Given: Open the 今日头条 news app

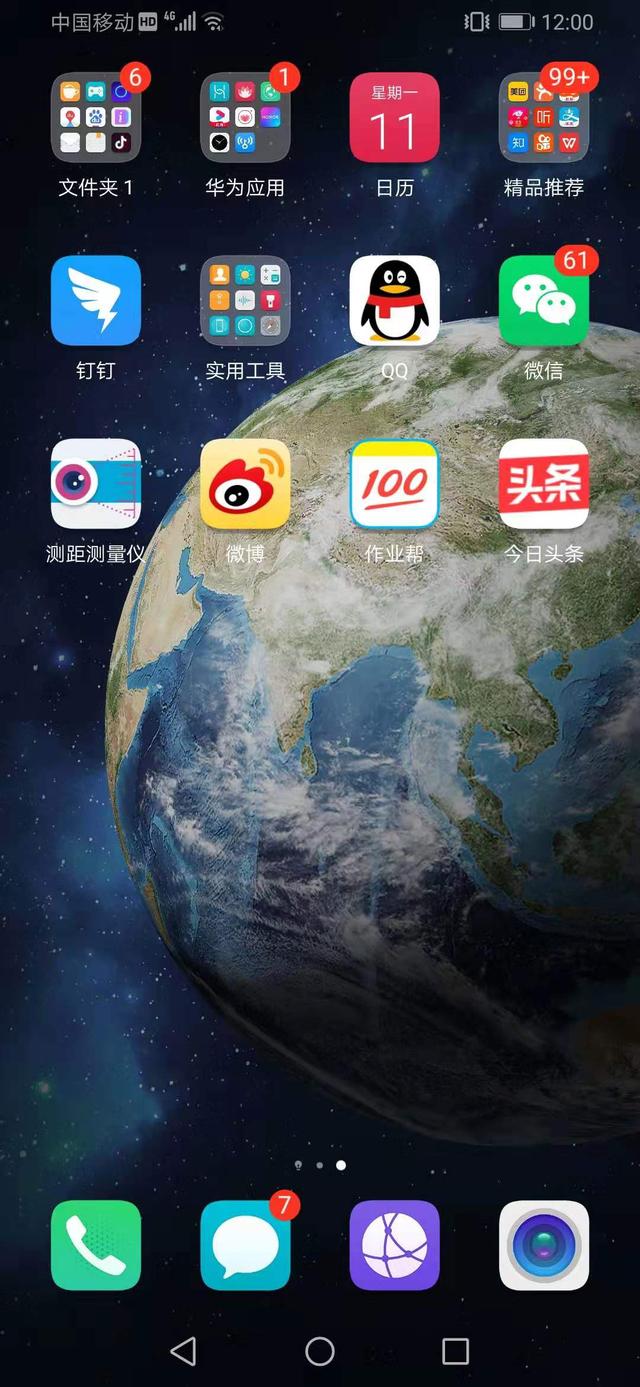Looking at the screenshot, I should (543, 484).
